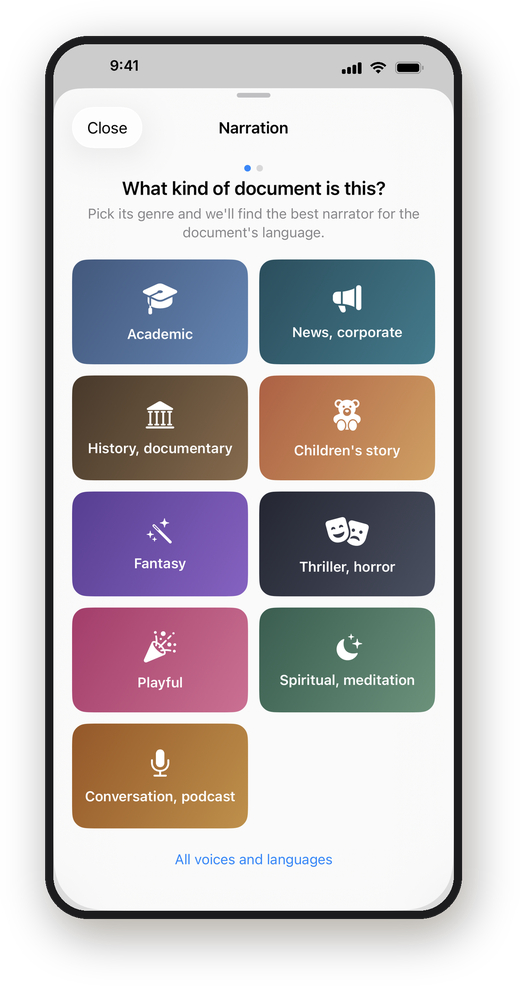Select the Academic genre

160,312
